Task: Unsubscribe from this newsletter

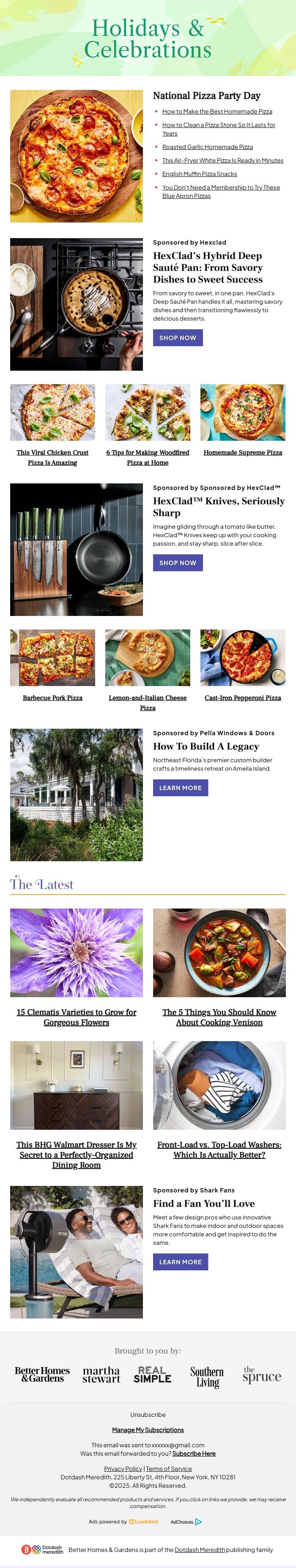Action: pos(148,1415)
